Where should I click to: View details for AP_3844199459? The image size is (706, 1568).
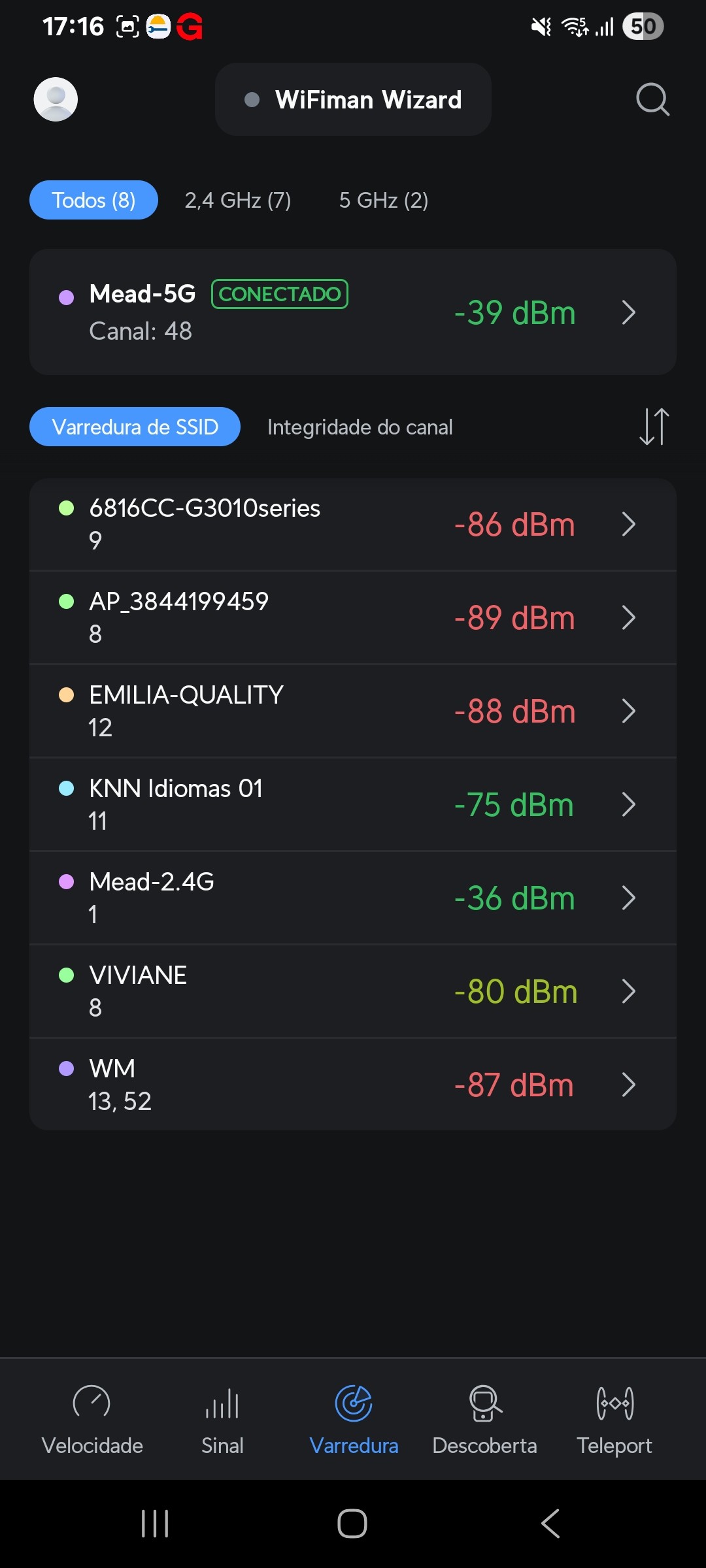pyautogui.click(x=353, y=617)
